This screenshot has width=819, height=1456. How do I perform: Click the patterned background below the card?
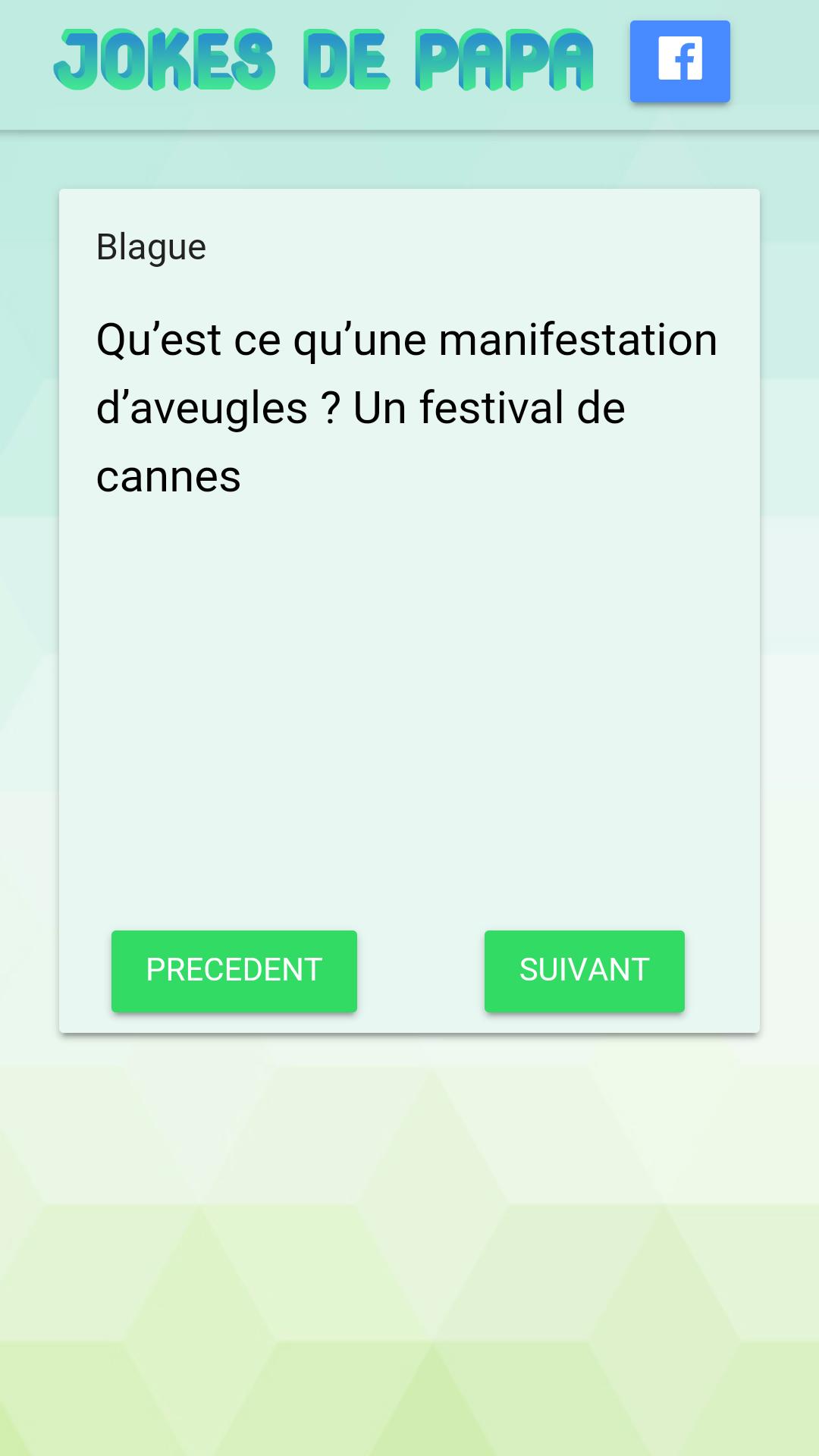[409, 1251]
